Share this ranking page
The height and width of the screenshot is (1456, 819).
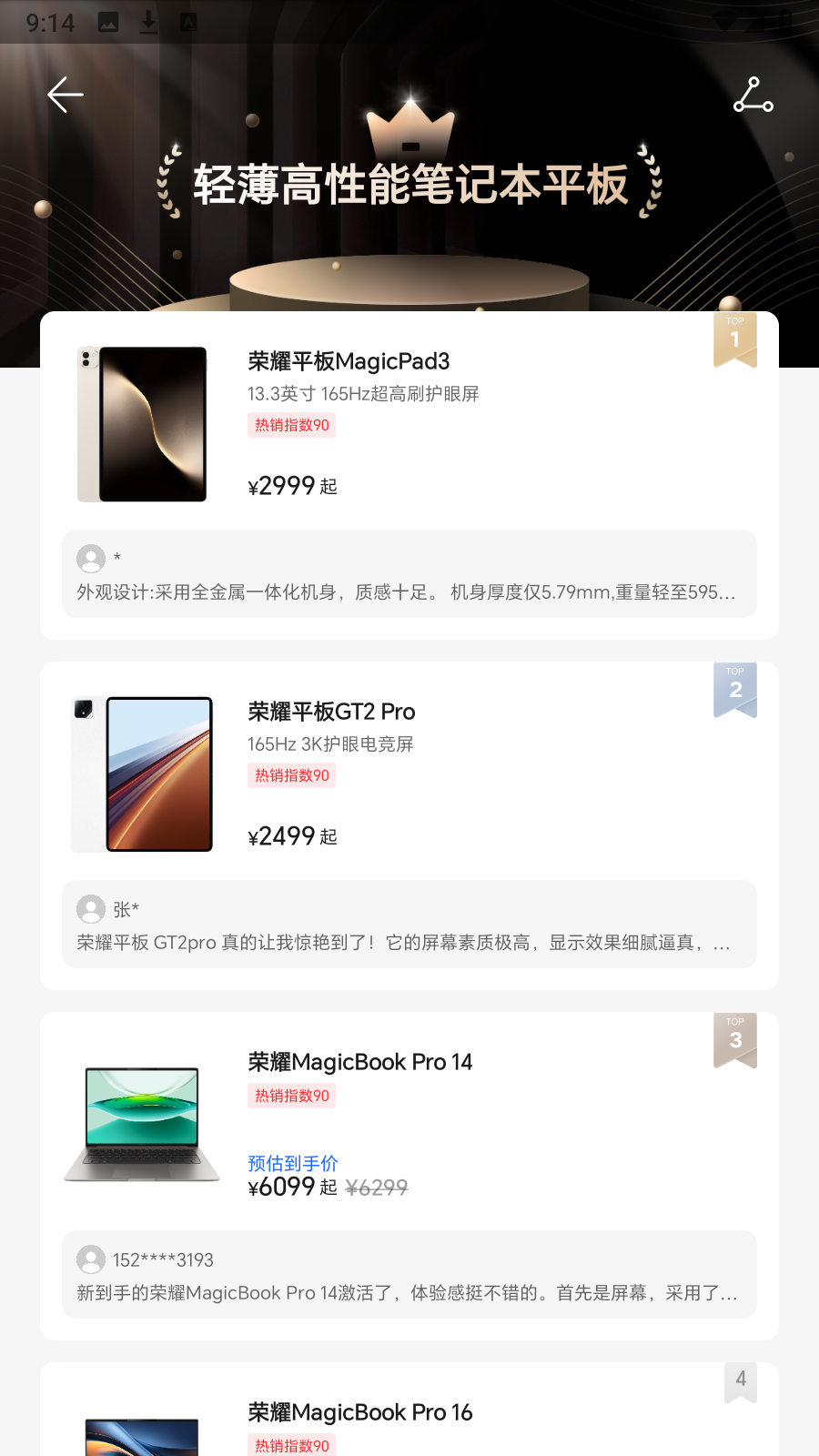753,96
